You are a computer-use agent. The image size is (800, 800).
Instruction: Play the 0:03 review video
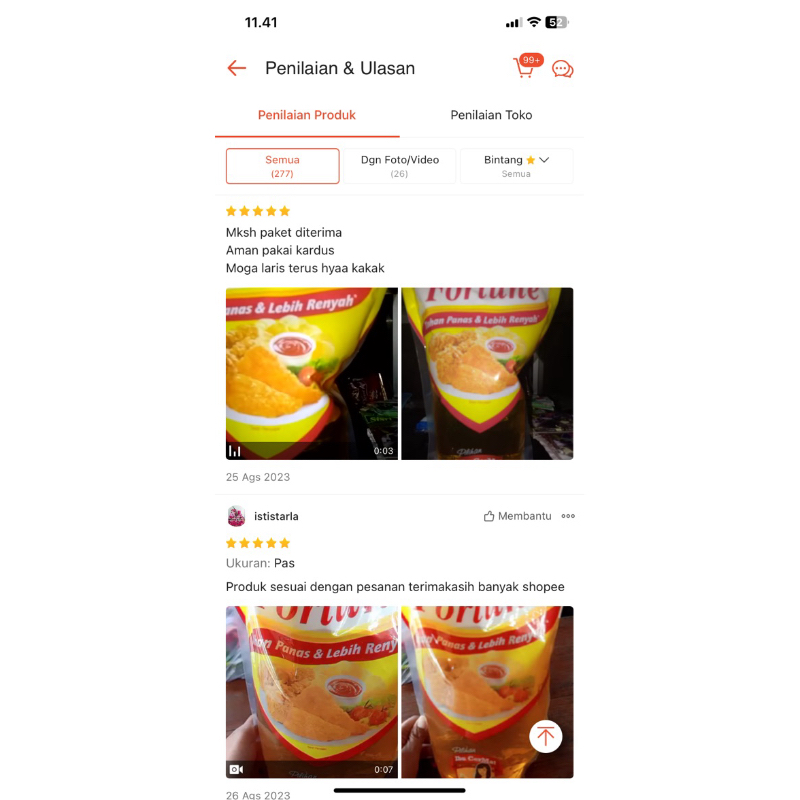coord(311,374)
